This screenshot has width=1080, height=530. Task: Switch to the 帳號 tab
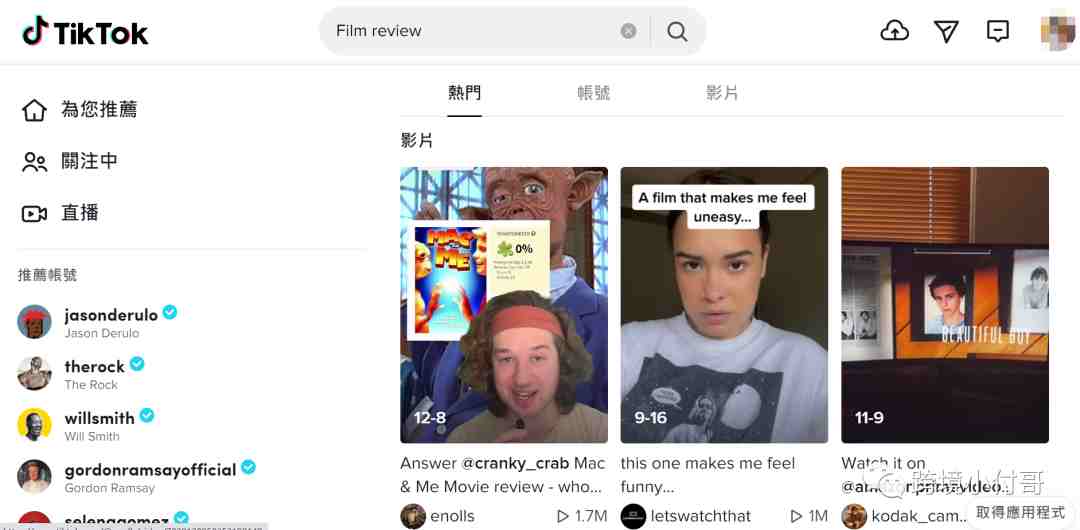coord(593,93)
